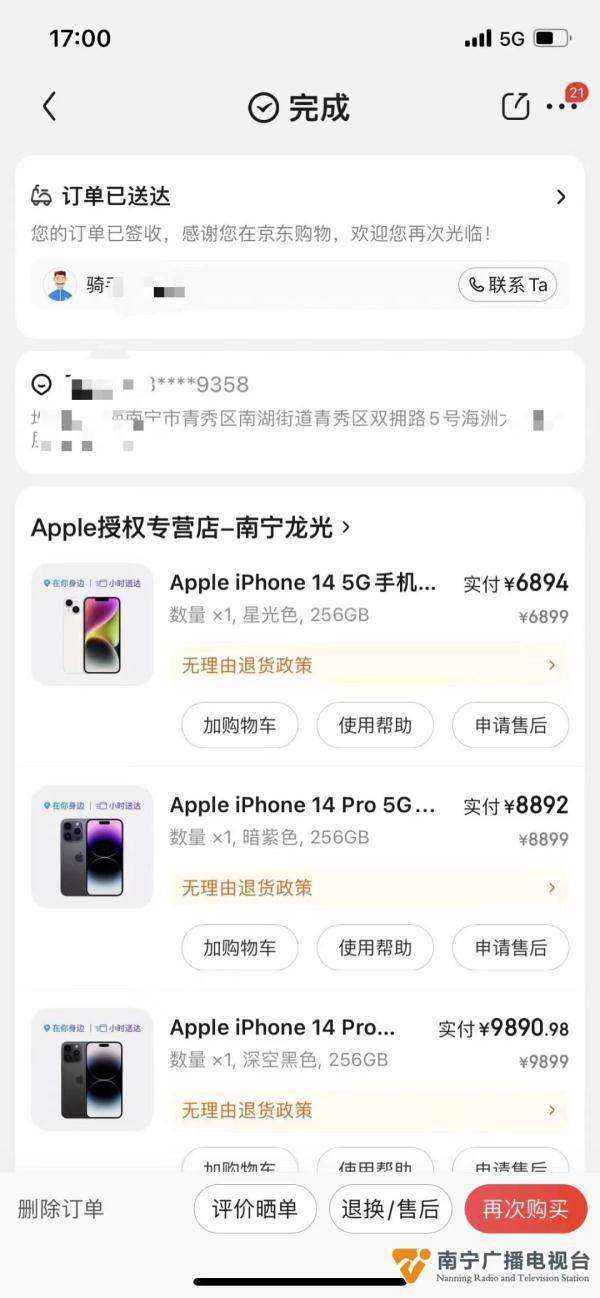Open the iPhone 14 Pro 暗紫色 product image
600x1298 pixels.
tap(92, 847)
